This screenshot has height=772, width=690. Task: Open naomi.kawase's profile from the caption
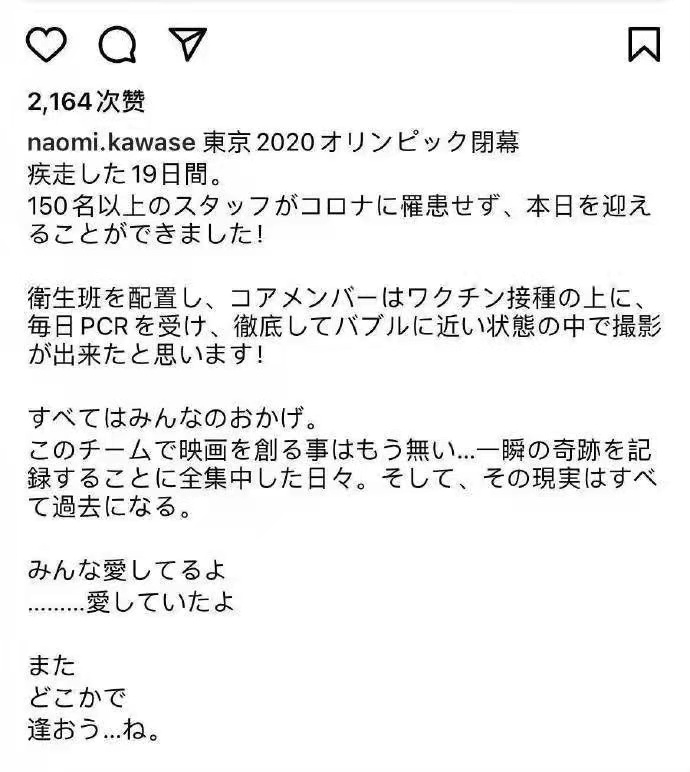108,142
